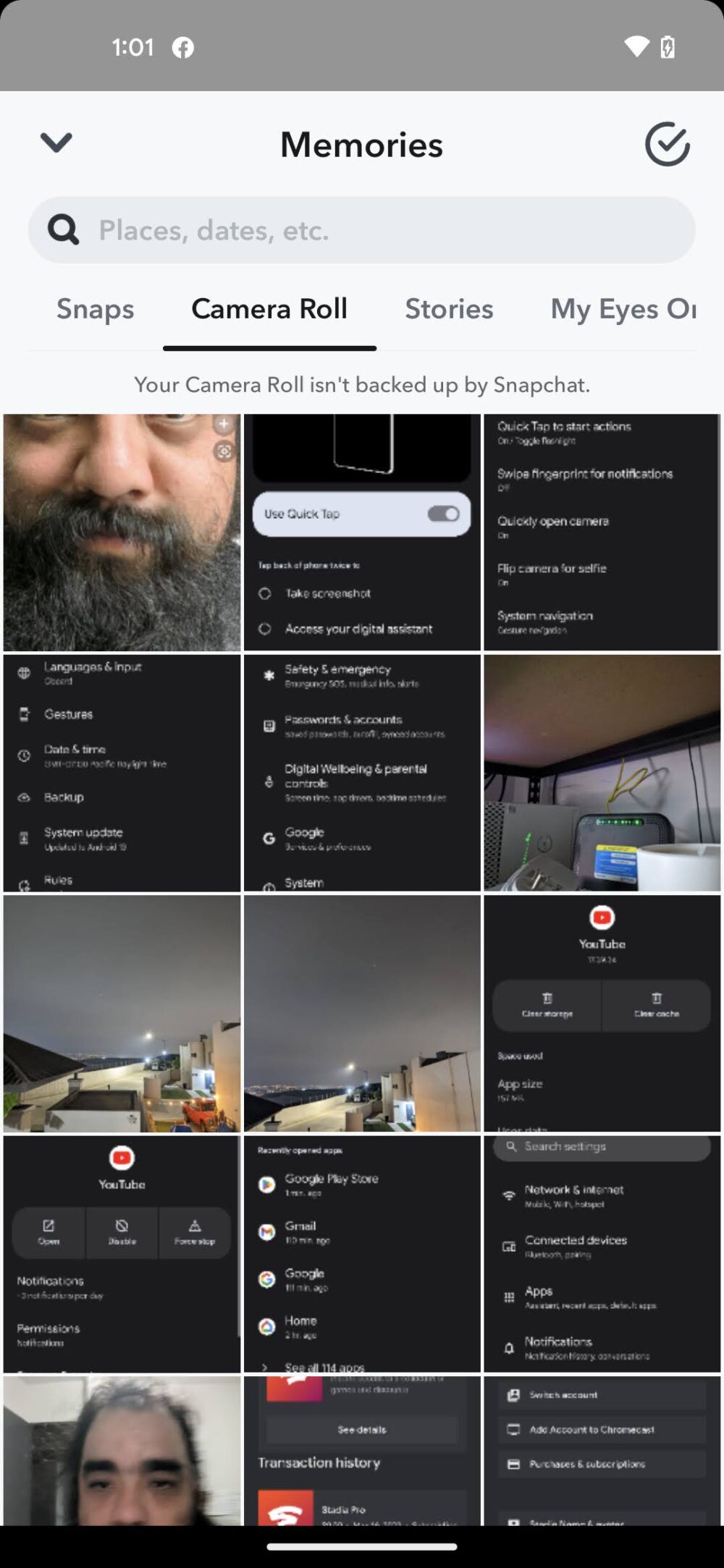
Task: Open the Languages & input screenshot
Action: coord(122,773)
